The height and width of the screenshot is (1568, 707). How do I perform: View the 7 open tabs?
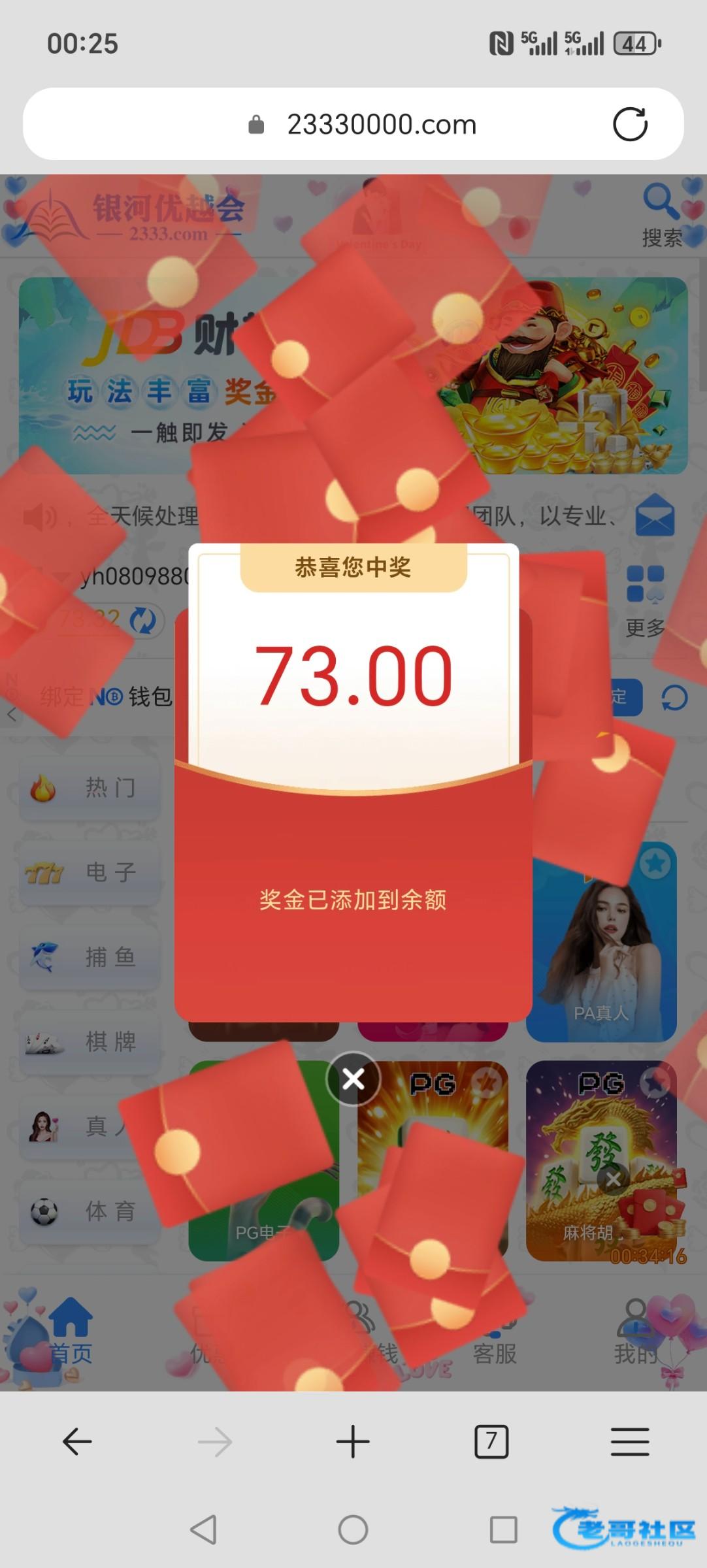(x=491, y=1441)
